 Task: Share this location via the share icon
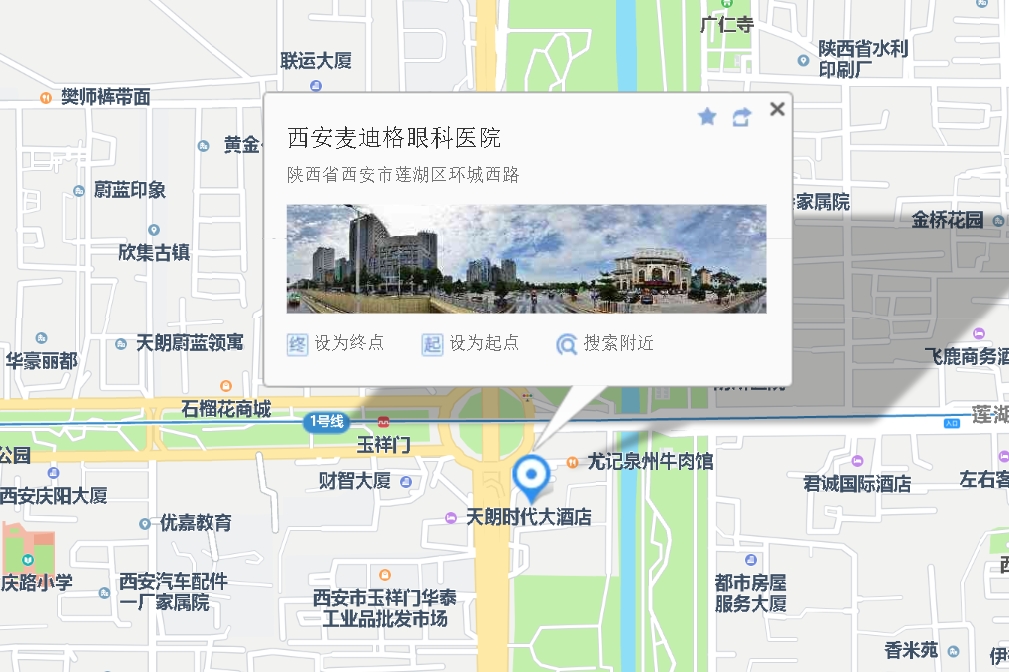click(741, 117)
